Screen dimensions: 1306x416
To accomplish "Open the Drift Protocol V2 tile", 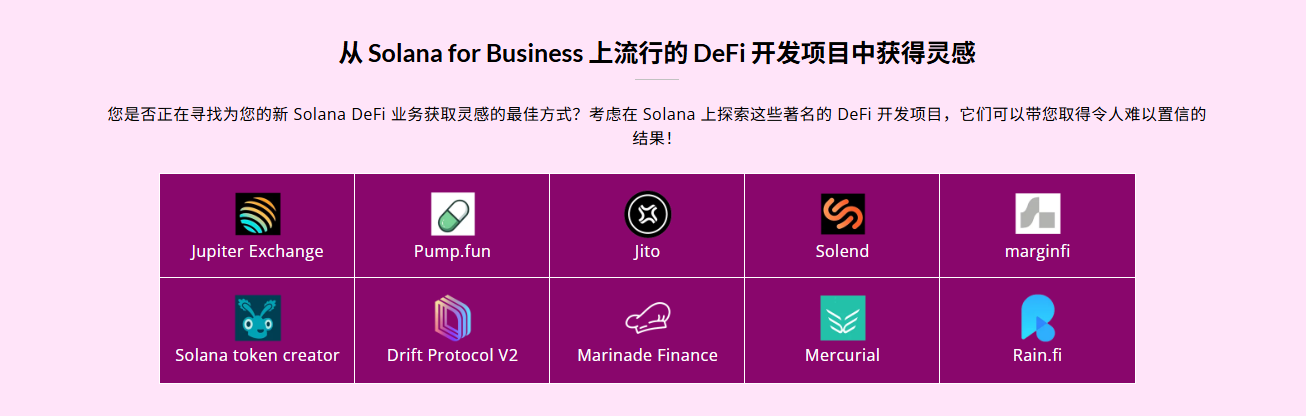I will pos(452,330).
